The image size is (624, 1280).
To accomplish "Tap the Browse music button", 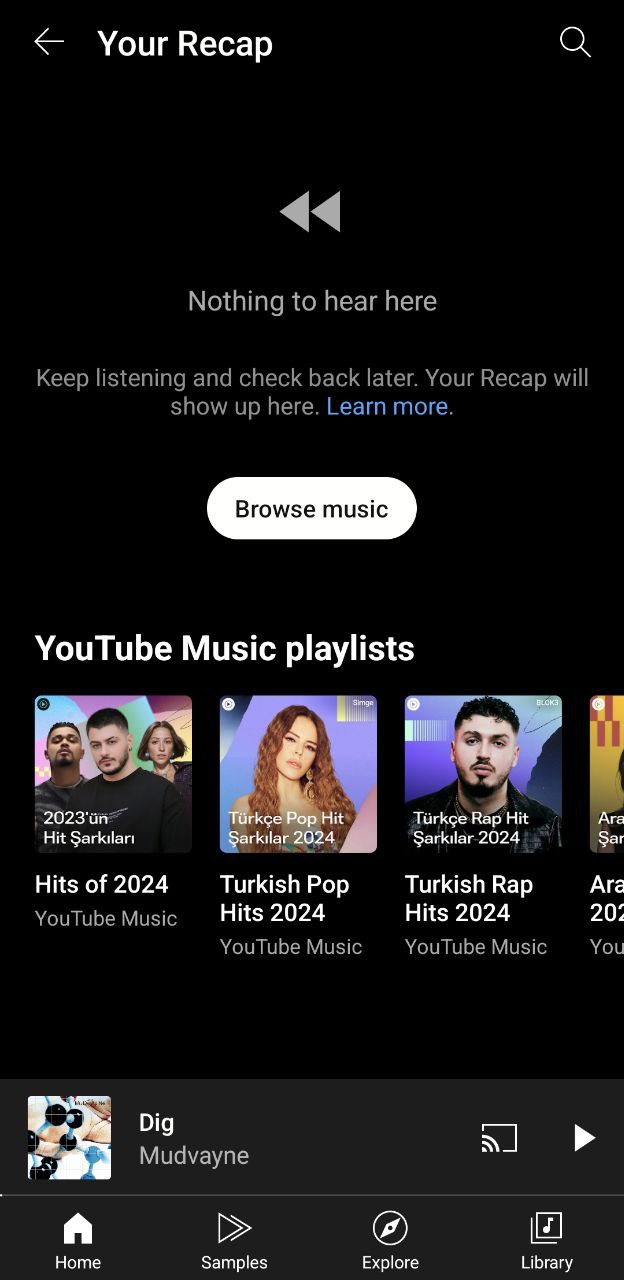I will [311, 508].
